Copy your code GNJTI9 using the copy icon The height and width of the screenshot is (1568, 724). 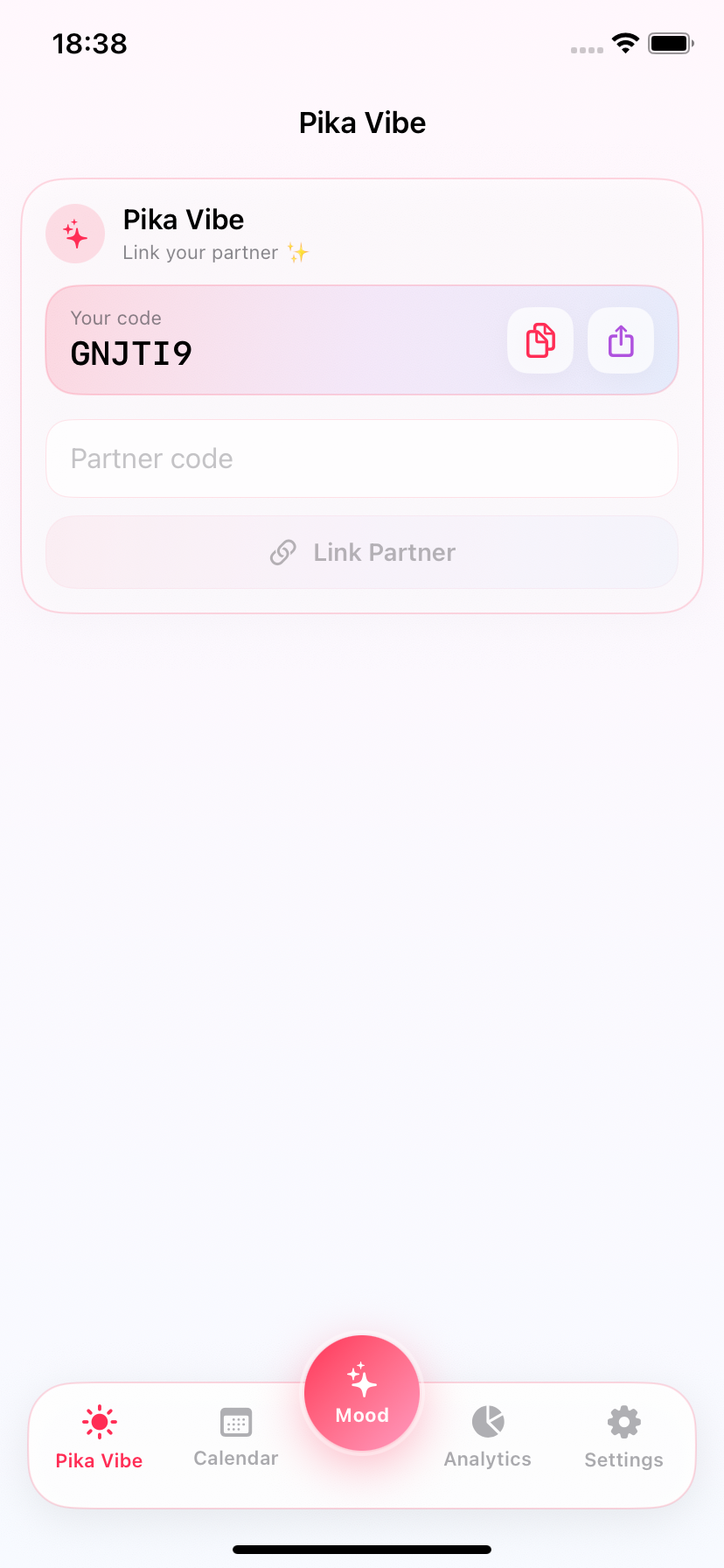pyautogui.click(x=540, y=340)
